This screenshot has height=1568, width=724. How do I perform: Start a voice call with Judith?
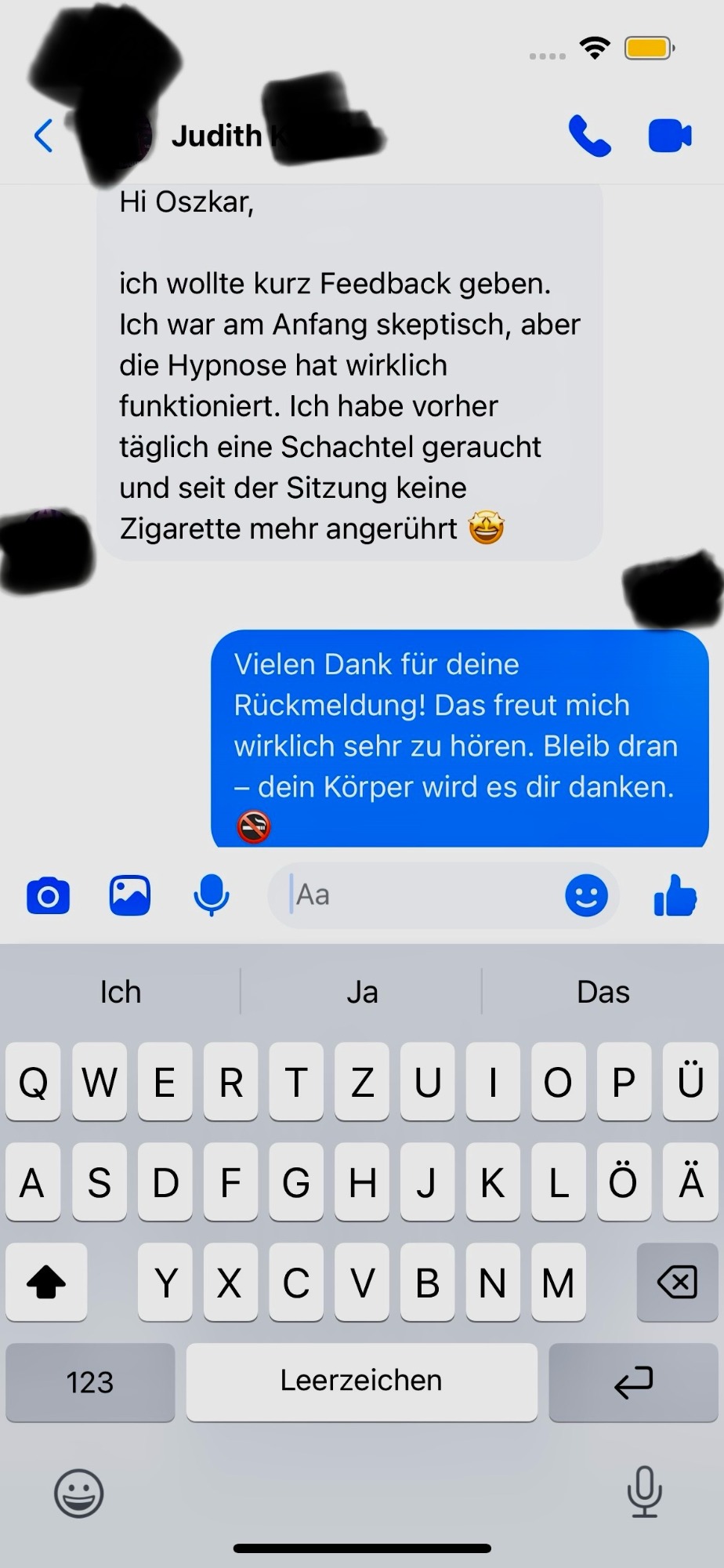pyautogui.click(x=589, y=136)
